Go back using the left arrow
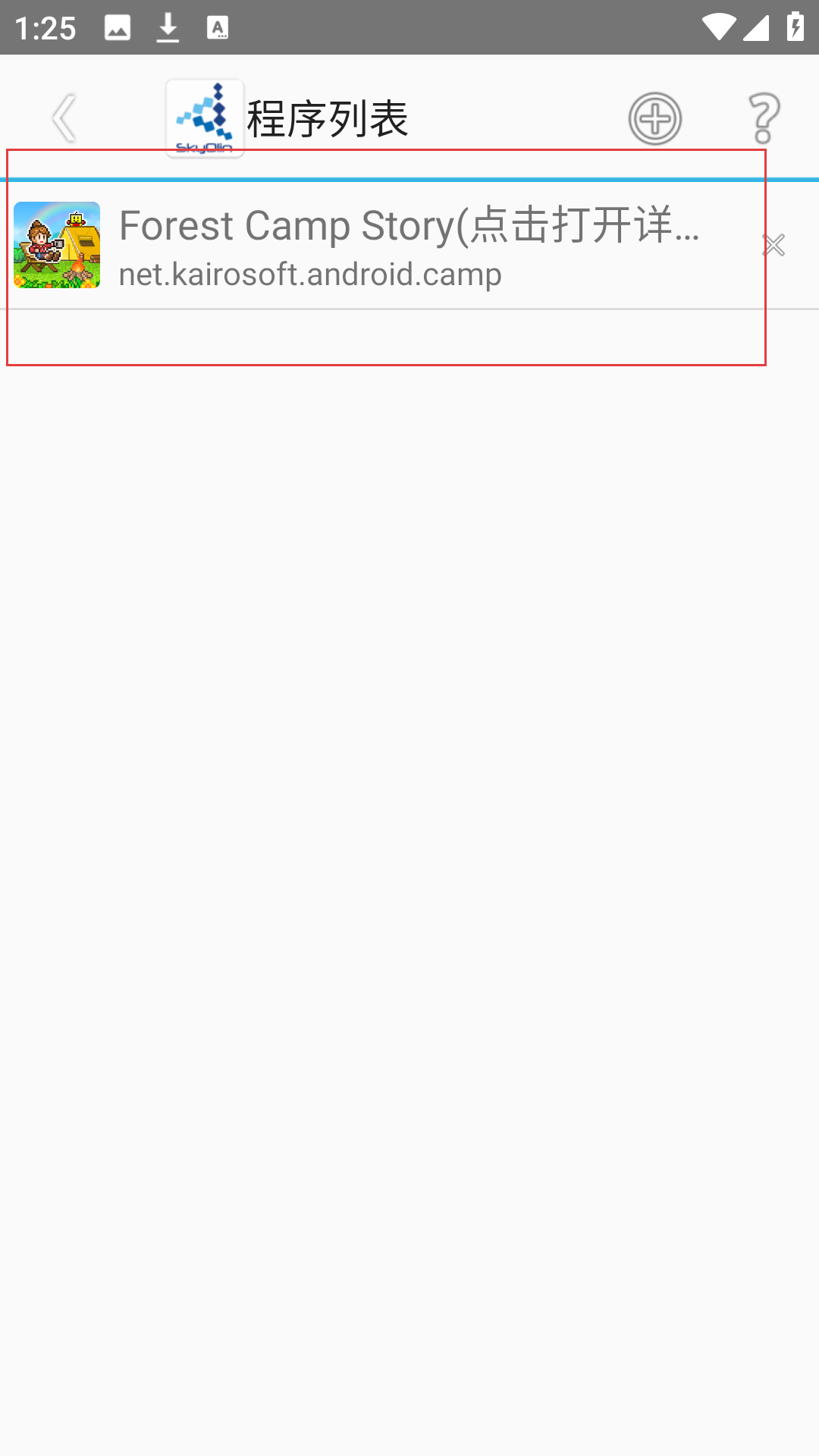Image resolution: width=819 pixels, height=1456 pixels. pyautogui.click(x=65, y=118)
